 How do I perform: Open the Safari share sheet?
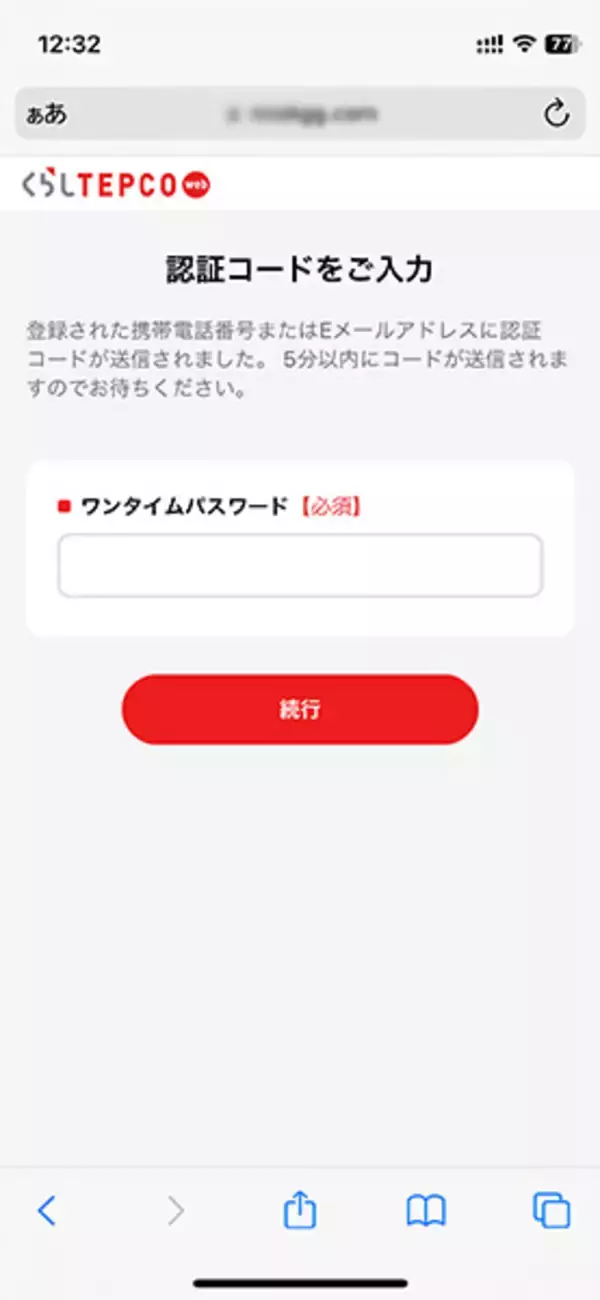coord(299,1211)
